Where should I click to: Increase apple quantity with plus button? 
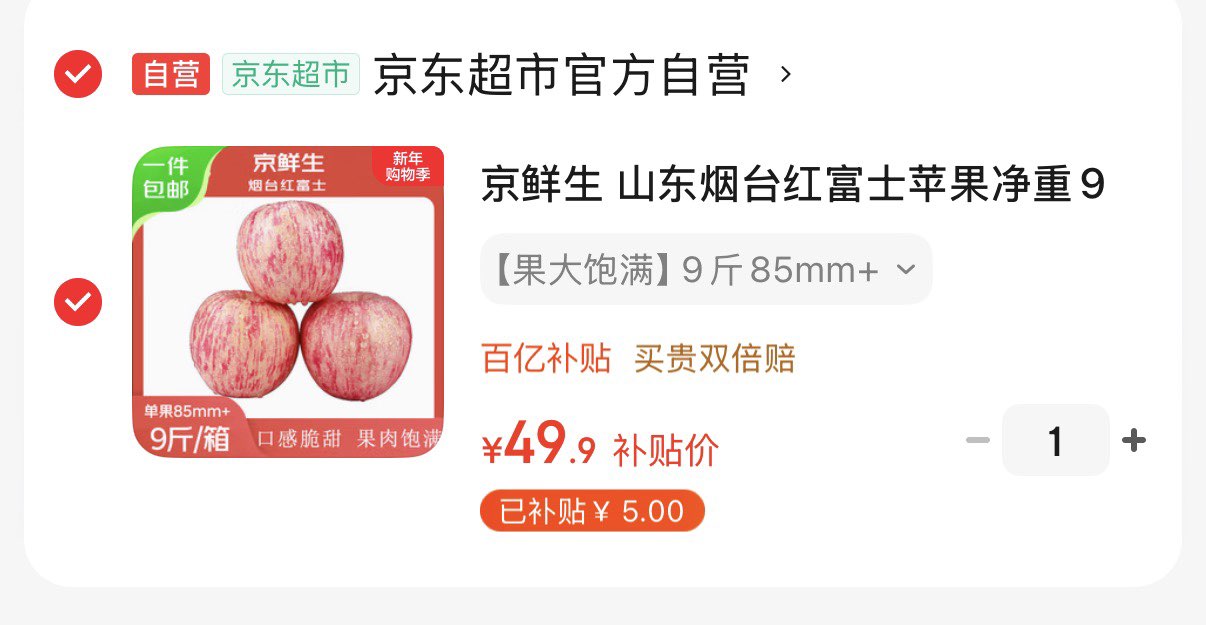pyautogui.click(x=1133, y=440)
